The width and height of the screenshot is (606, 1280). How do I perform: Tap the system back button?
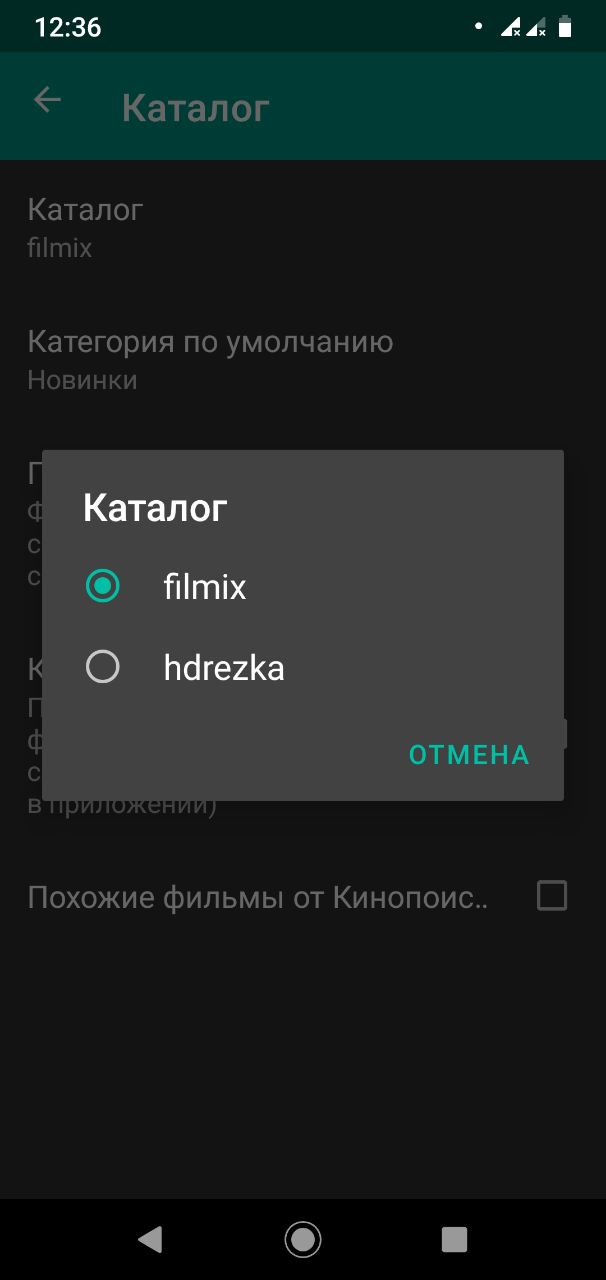pos(151,1239)
